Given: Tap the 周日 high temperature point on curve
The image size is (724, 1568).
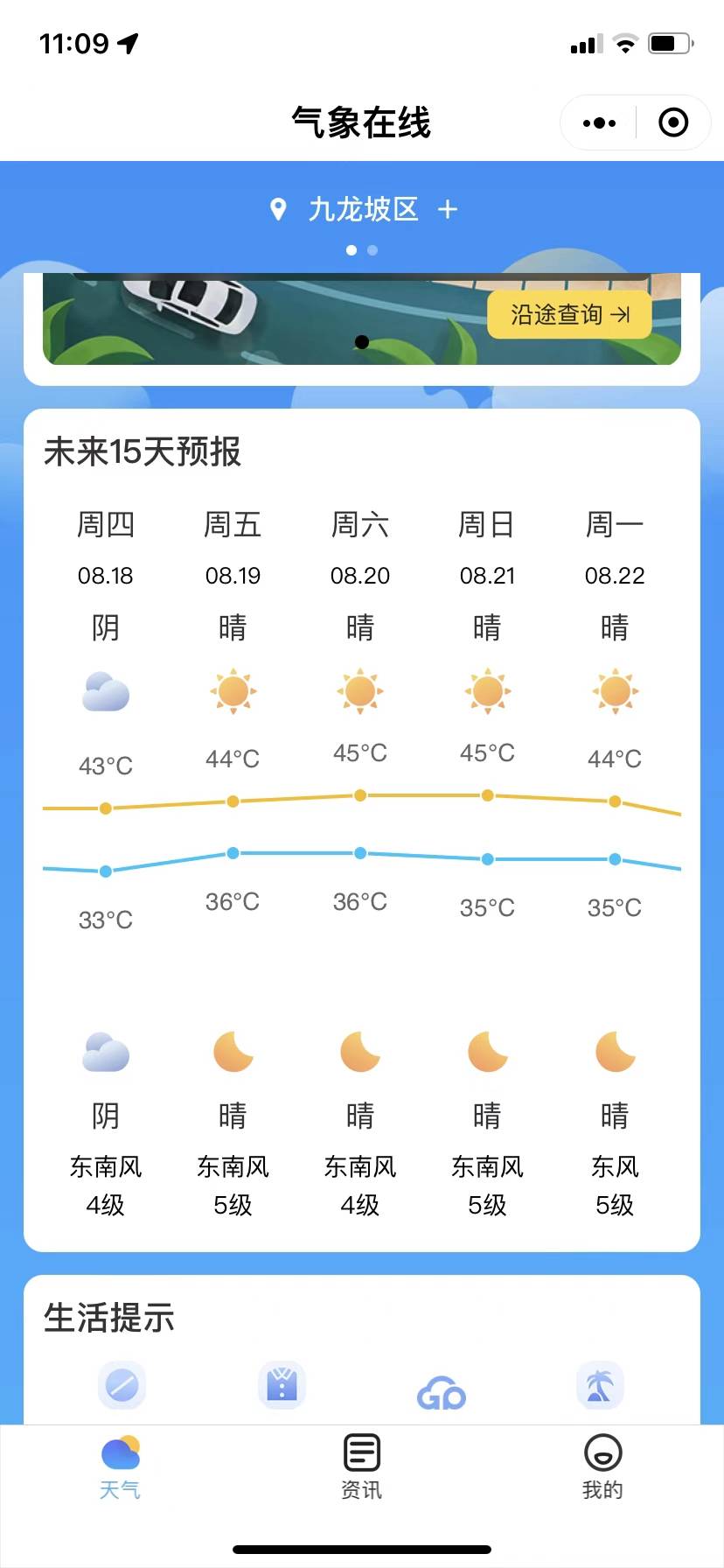Looking at the screenshot, I should [487, 794].
